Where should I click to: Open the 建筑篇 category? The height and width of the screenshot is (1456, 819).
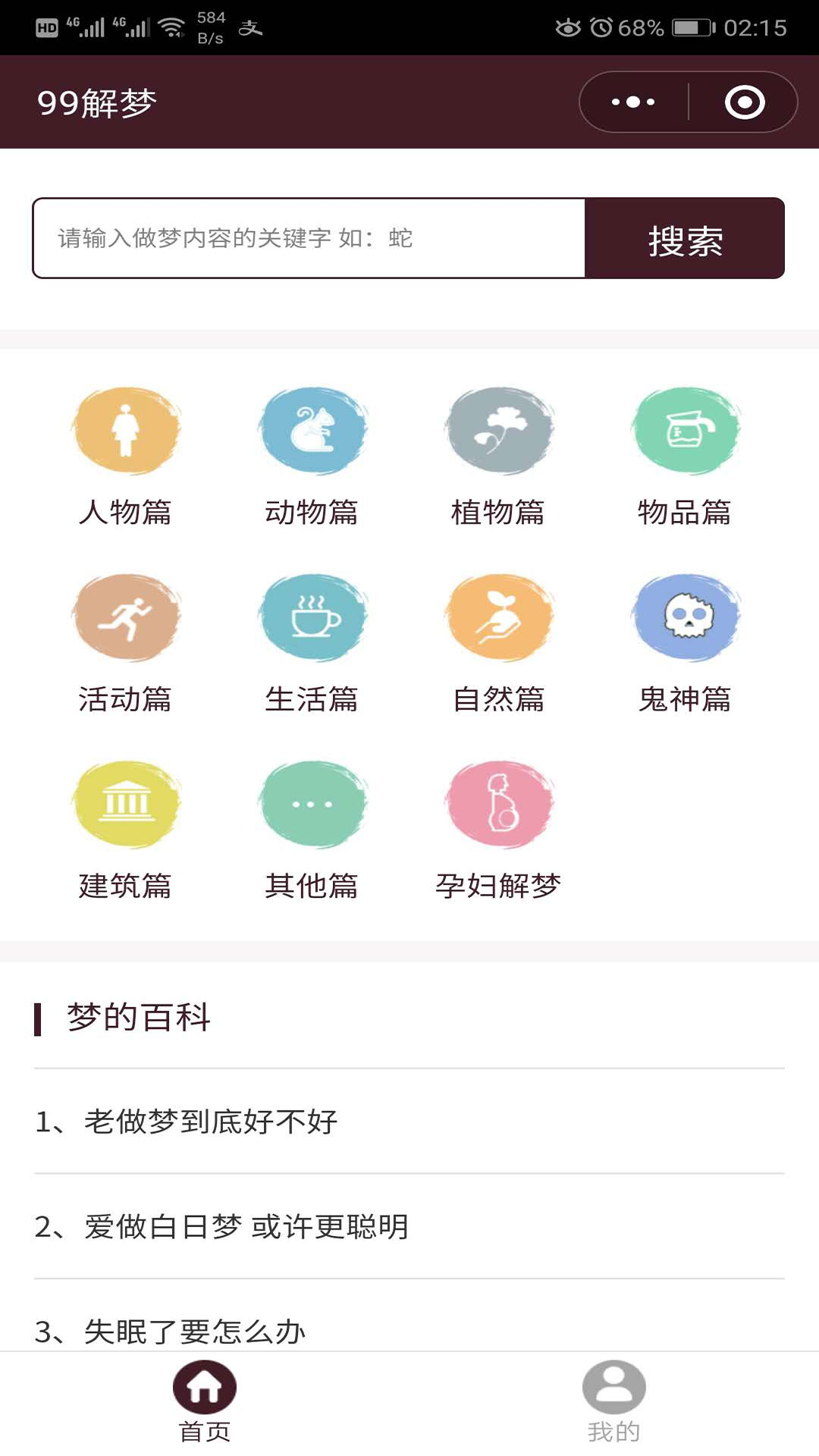pyautogui.click(x=125, y=830)
